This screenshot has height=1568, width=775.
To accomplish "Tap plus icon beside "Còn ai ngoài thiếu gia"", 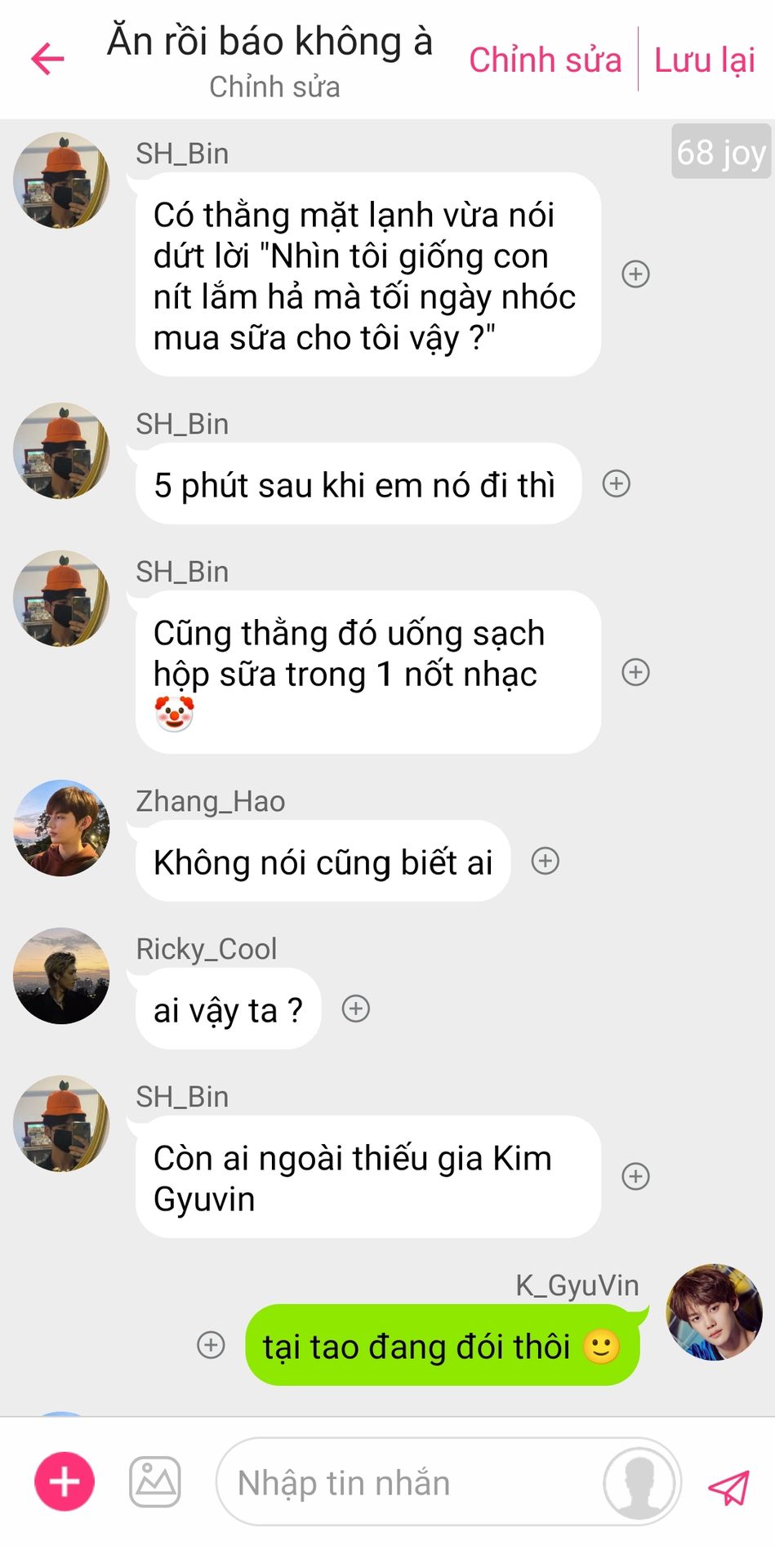I will click(635, 1176).
